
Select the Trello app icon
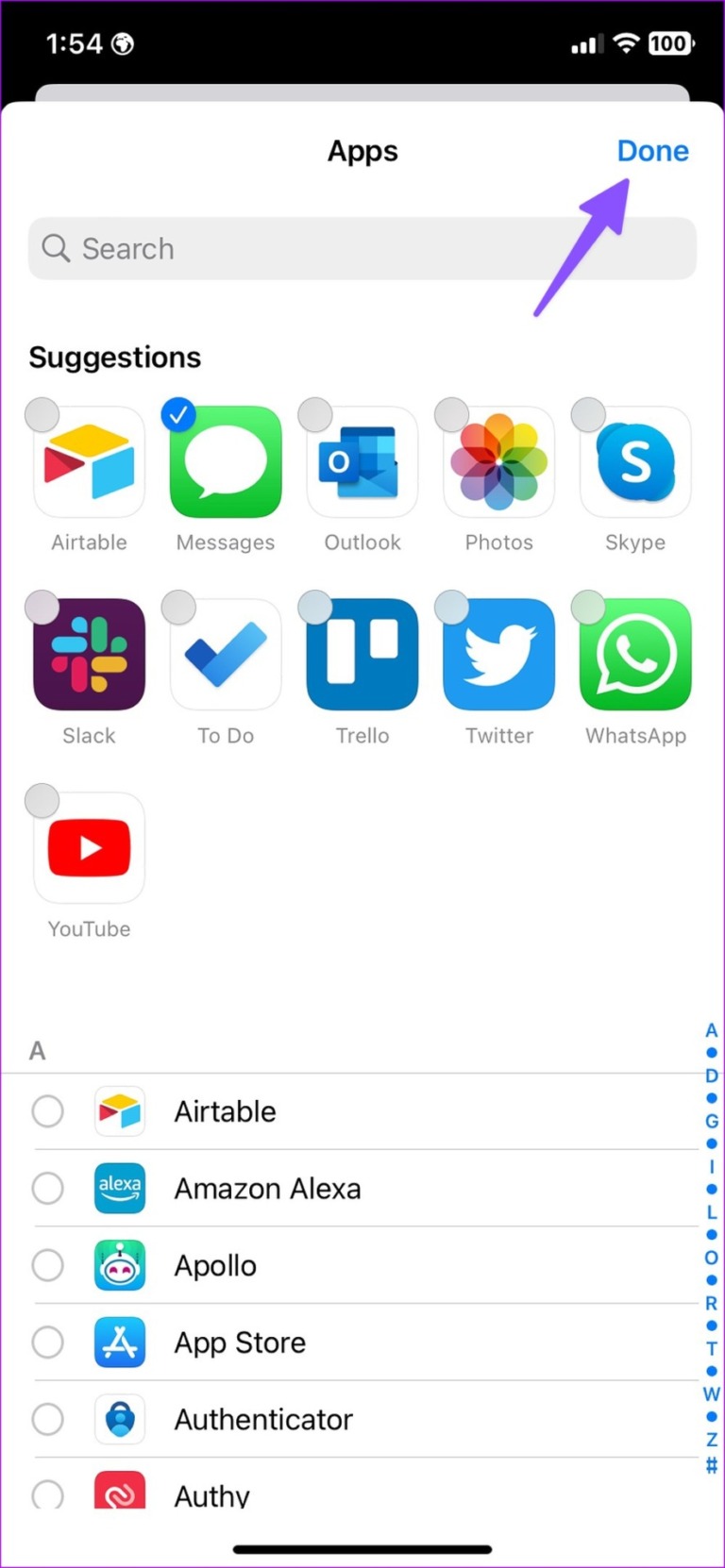click(x=362, y=654)
